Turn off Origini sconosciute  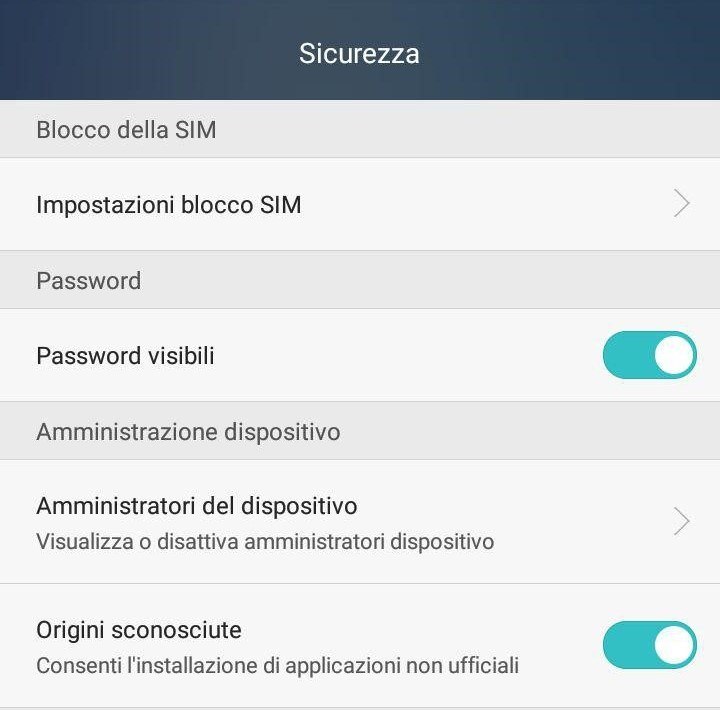pos(649,645)
